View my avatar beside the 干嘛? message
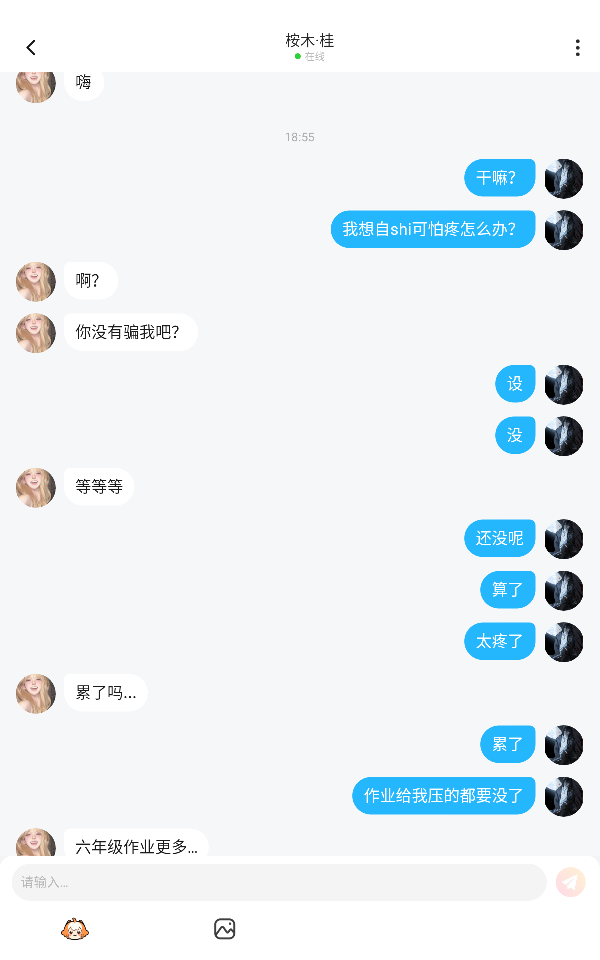Viewport: 600px width, 960px height. pyautogui.click(x=564, y=178)
